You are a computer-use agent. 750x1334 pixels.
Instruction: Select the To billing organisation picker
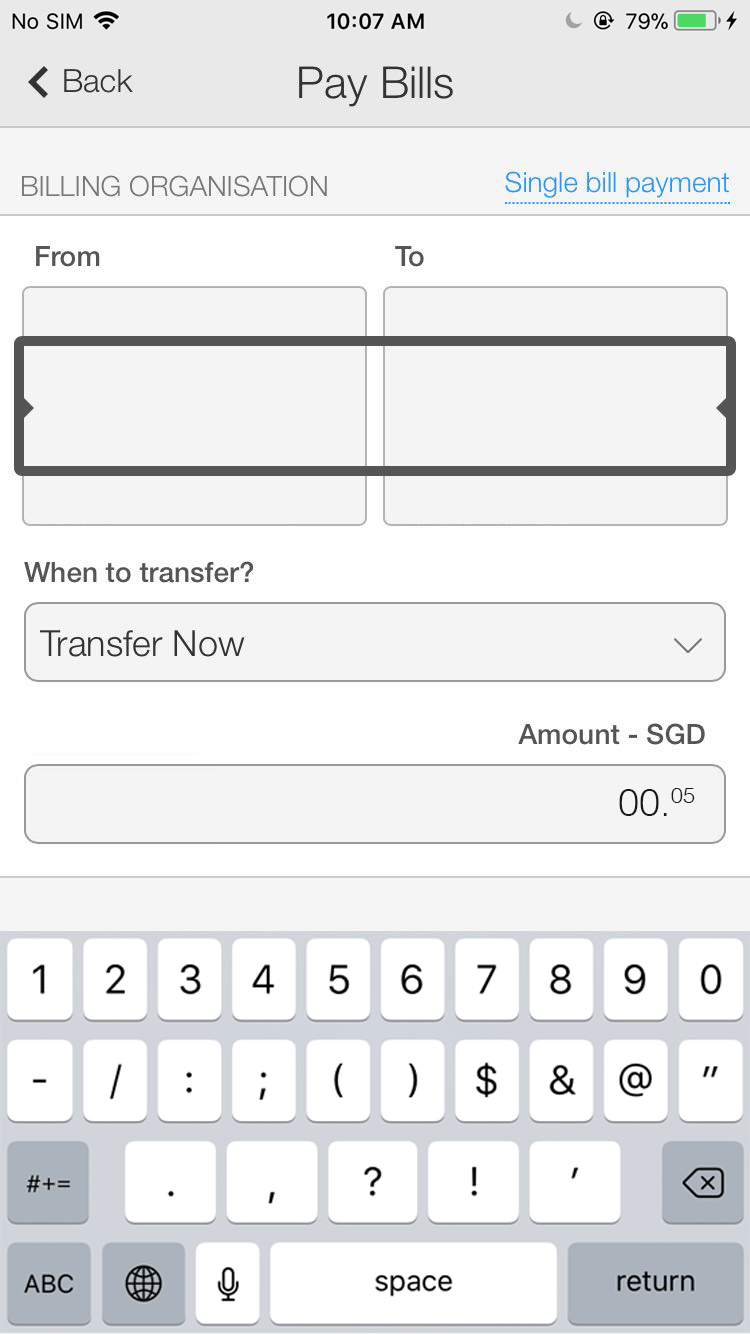tap(555, 406)
